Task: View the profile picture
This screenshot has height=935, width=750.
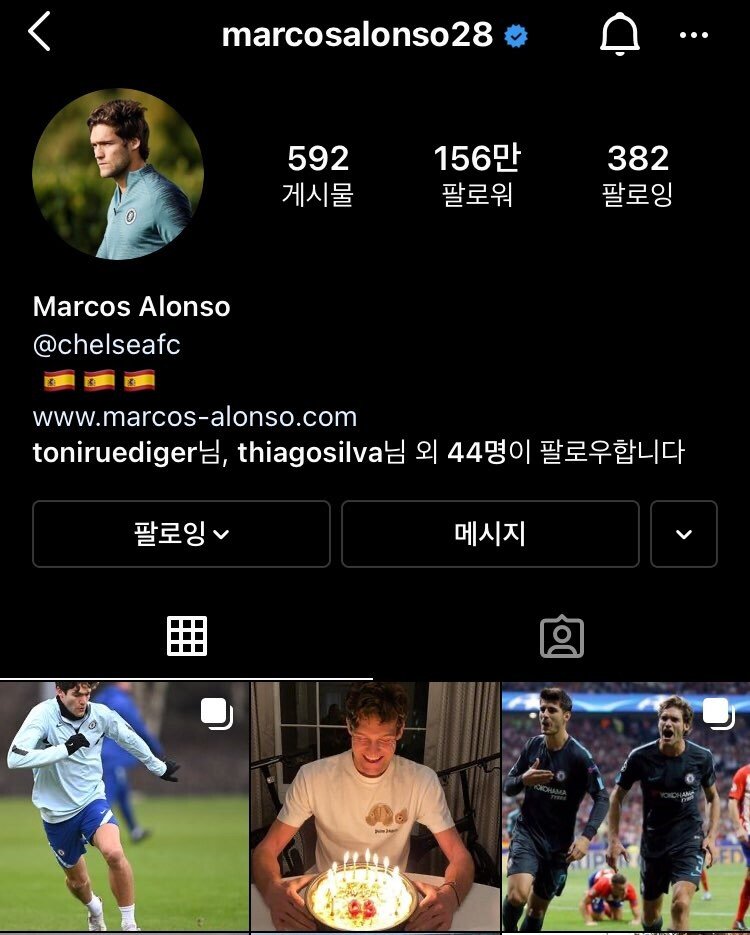Action: coord(118,174)
